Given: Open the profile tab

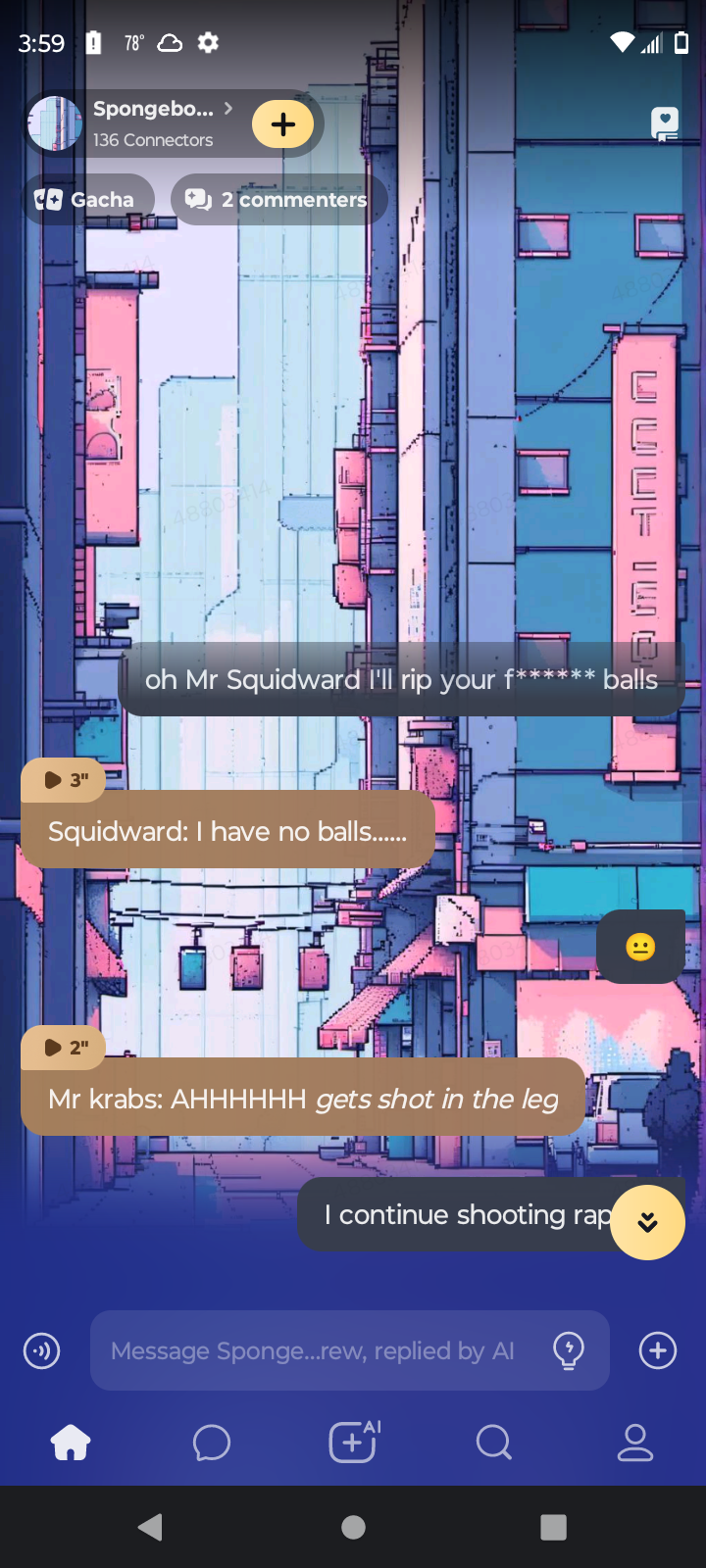Looking at the screenshot, I should pos(634,1443).
